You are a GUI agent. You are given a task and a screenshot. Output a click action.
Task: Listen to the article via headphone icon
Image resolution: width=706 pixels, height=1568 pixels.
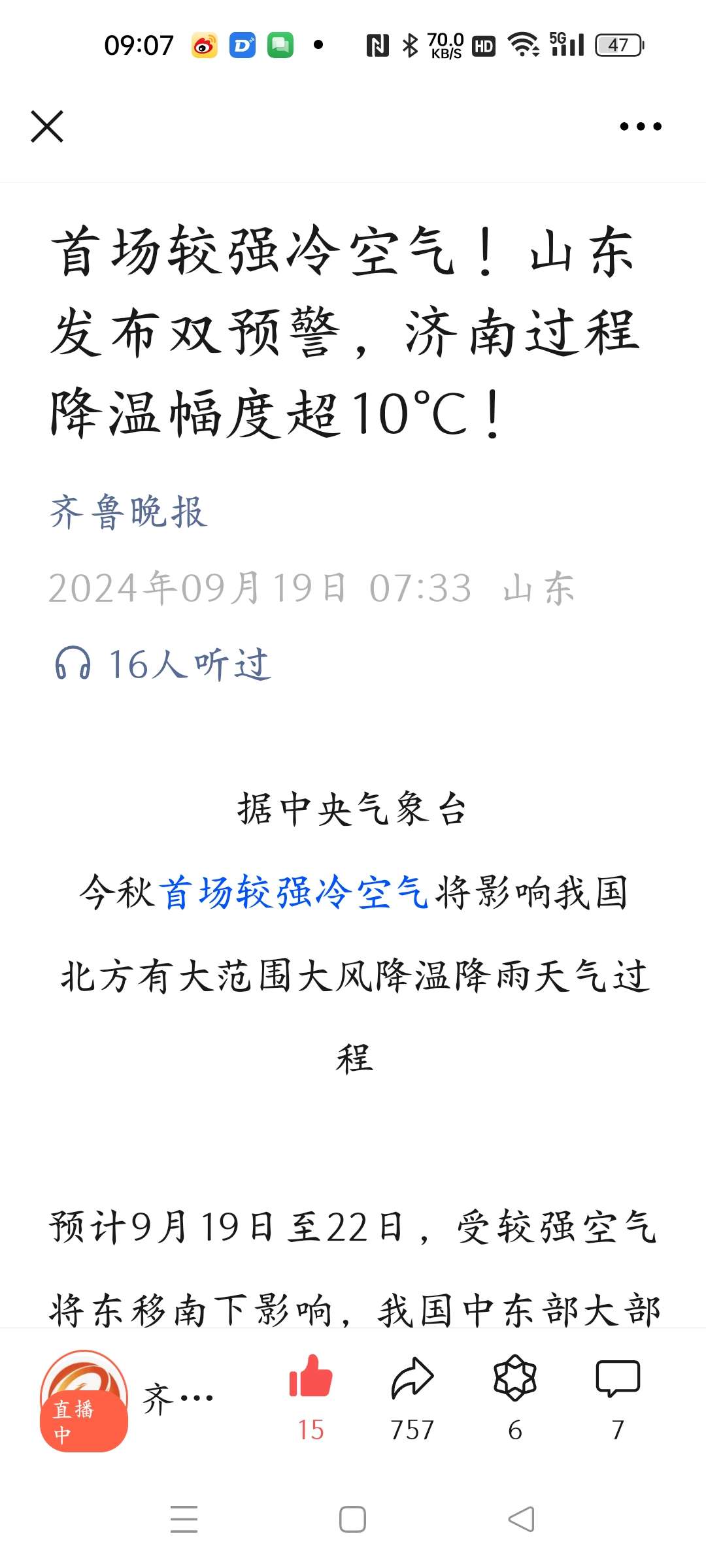pyautogui.click(x=73, y=664)
